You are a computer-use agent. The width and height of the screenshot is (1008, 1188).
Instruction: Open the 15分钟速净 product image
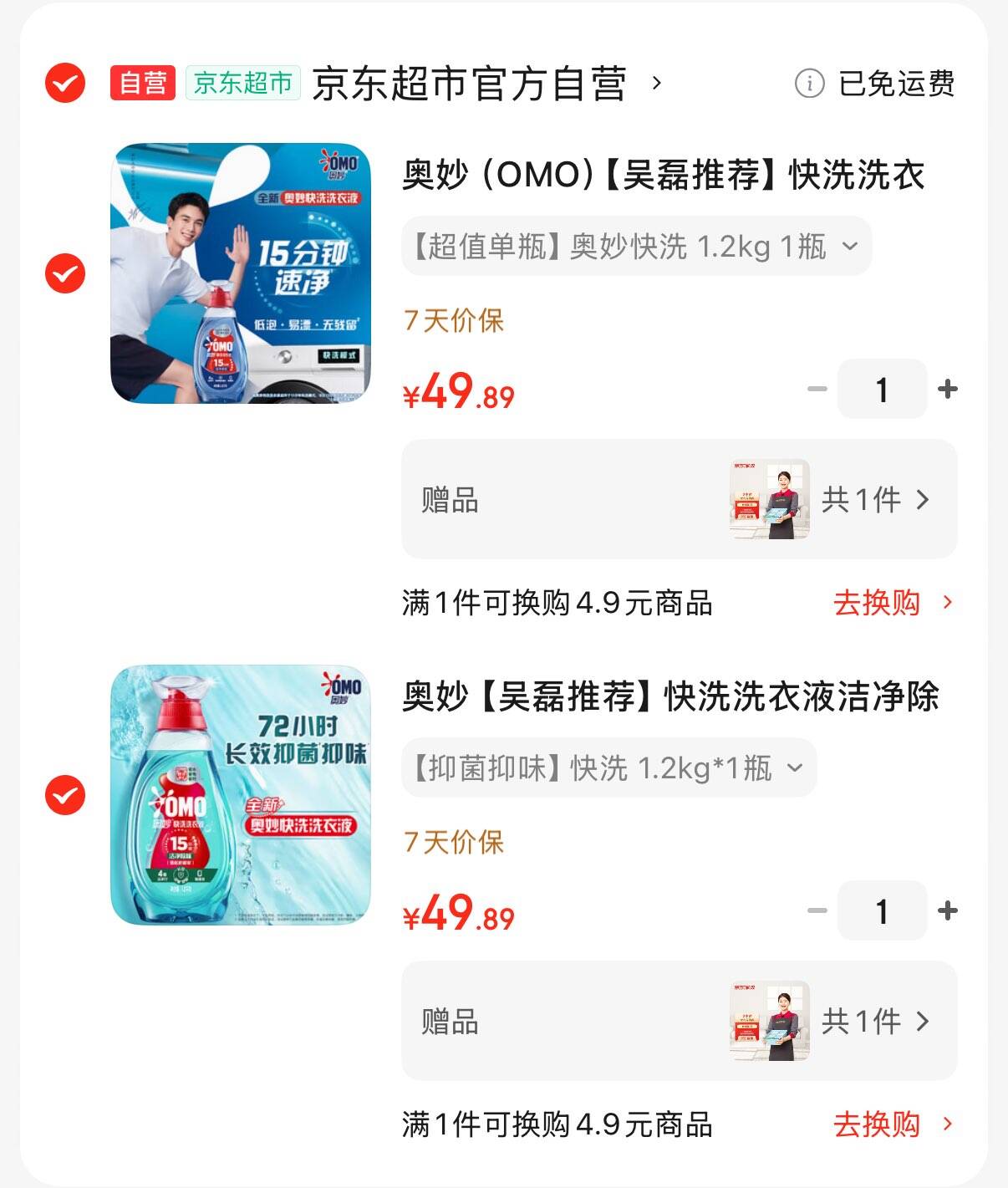[x=241, y=273]
